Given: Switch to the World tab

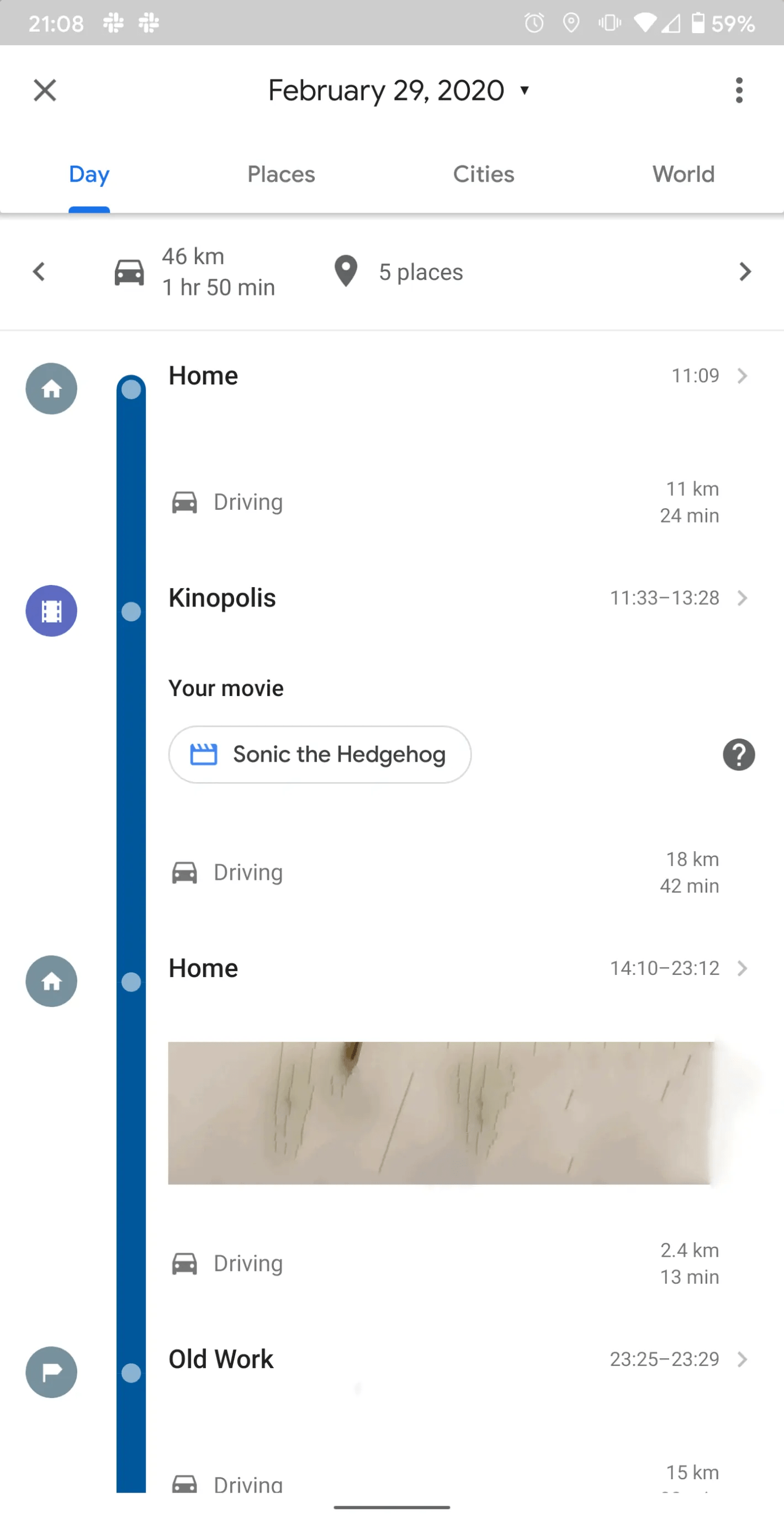Looking at the screenshot, I should [x=683, y=175].
